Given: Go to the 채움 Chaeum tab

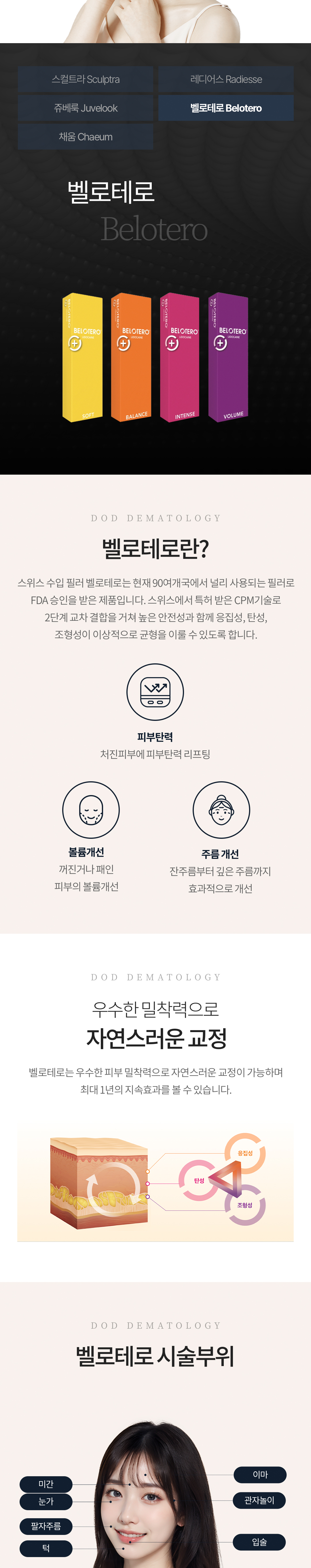Looking at the screenshot, I should coord(85,136).
